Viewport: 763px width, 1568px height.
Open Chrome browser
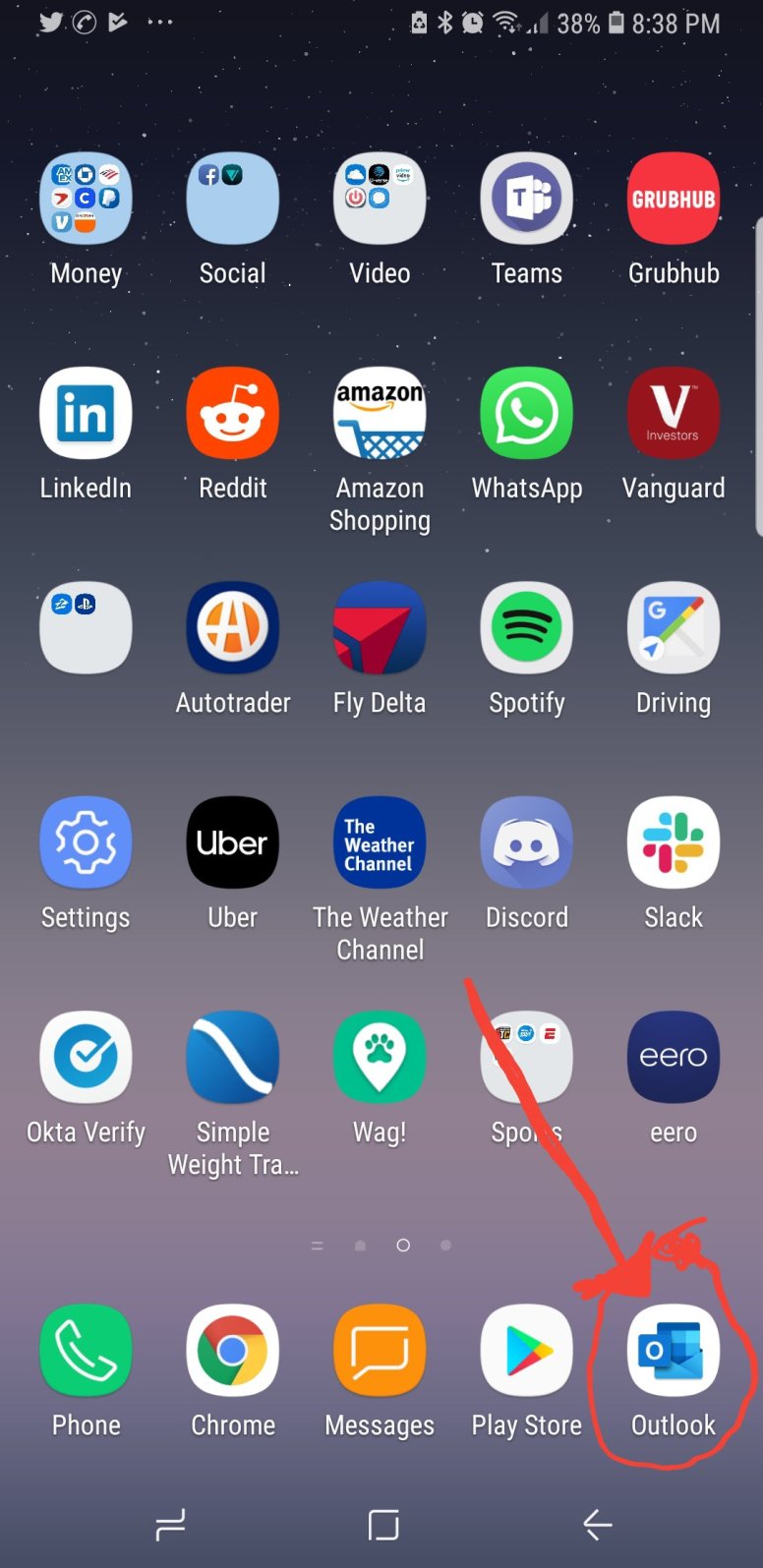233,1351
